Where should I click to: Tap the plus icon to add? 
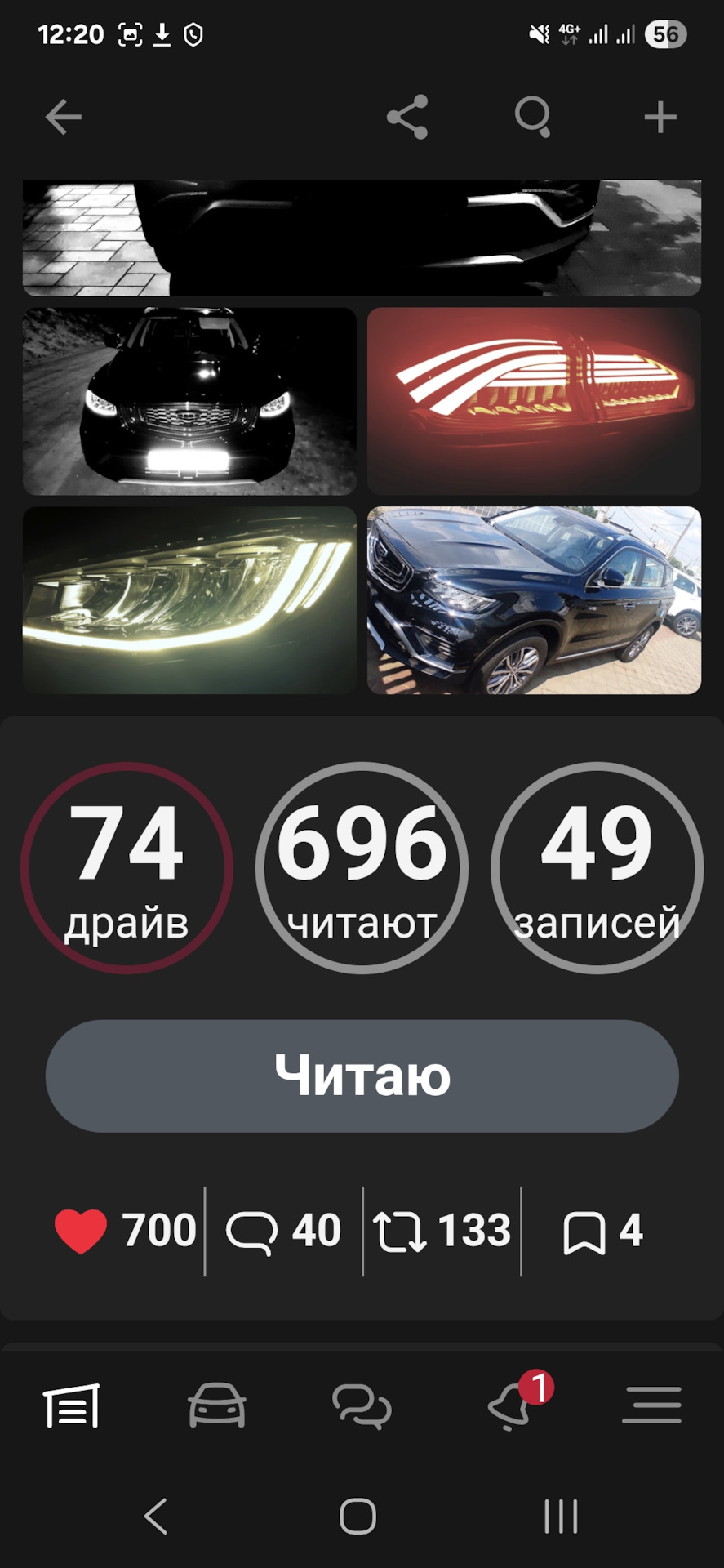[x=660, y=118]
